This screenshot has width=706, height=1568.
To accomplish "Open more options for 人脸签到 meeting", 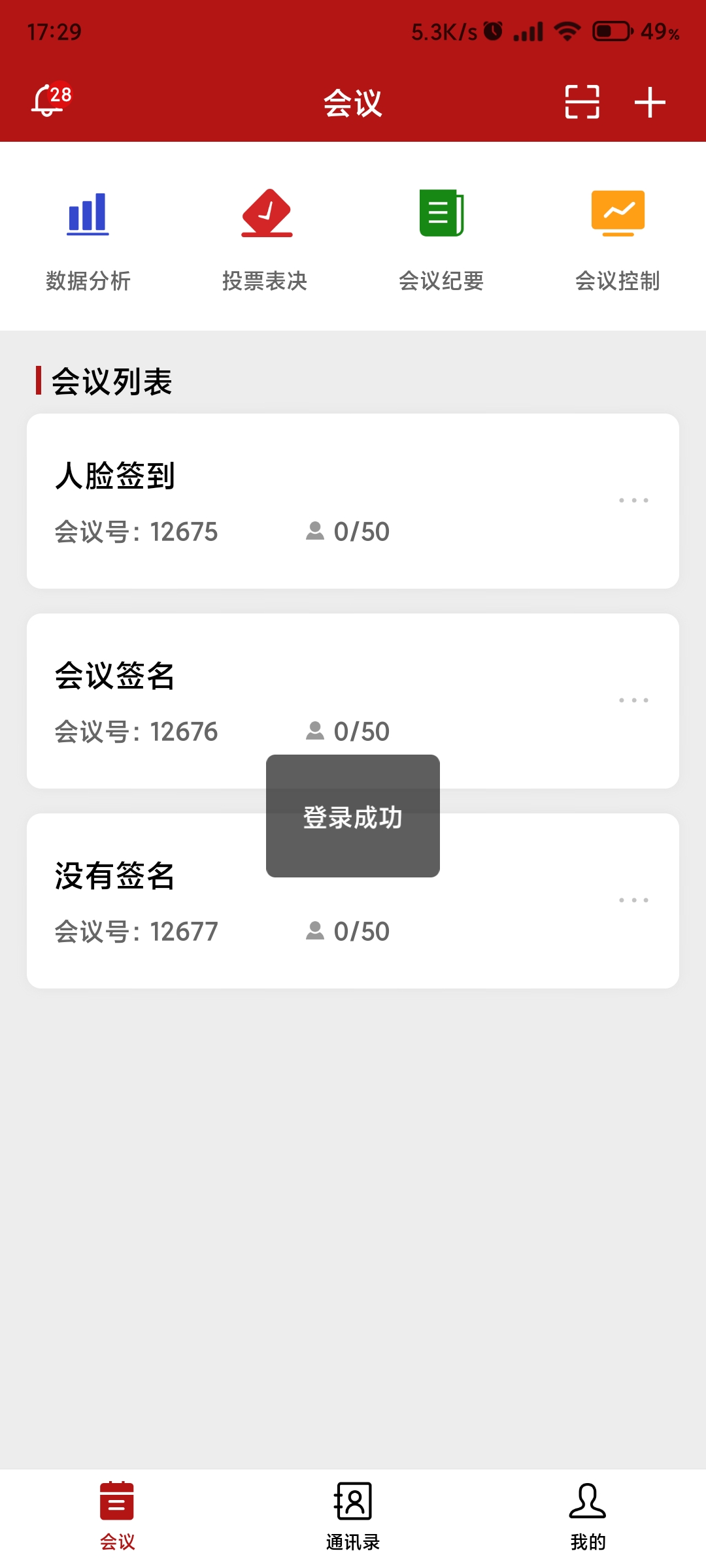I will click(x=633, y=500).
